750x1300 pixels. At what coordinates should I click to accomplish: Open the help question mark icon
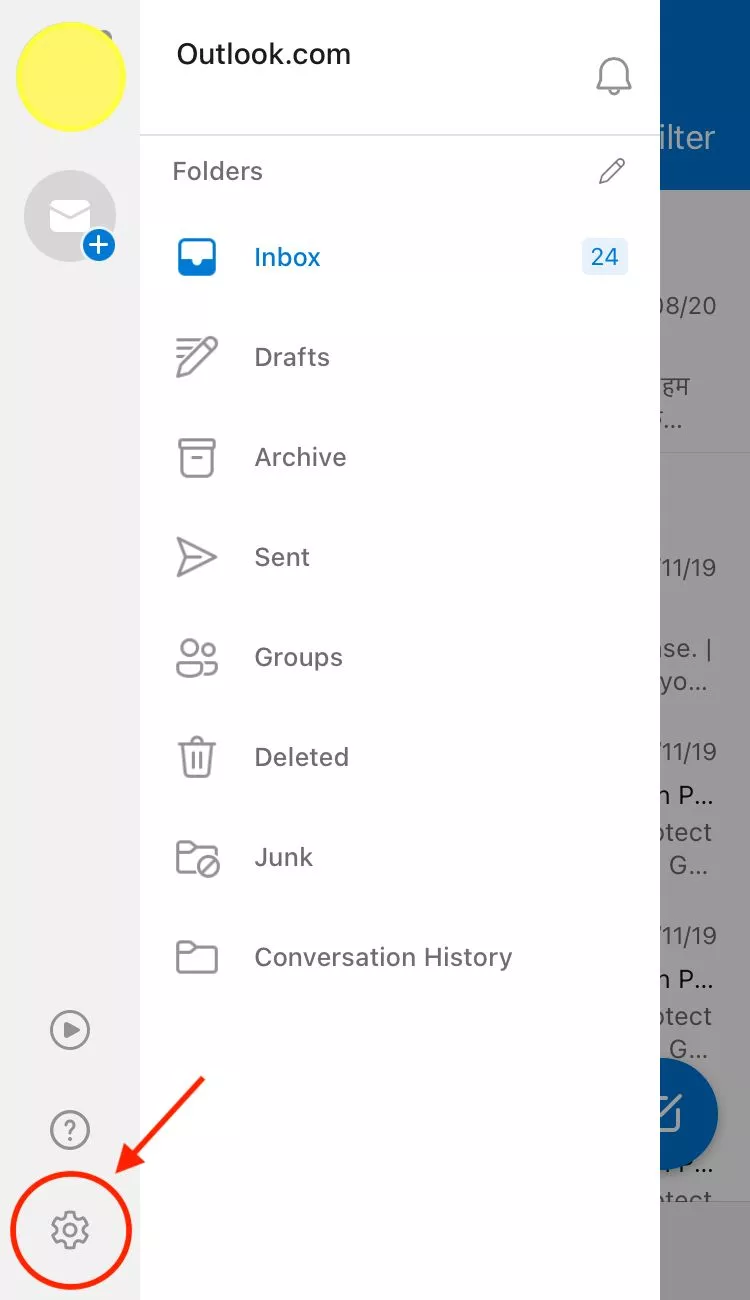[x=70, y=1130]
